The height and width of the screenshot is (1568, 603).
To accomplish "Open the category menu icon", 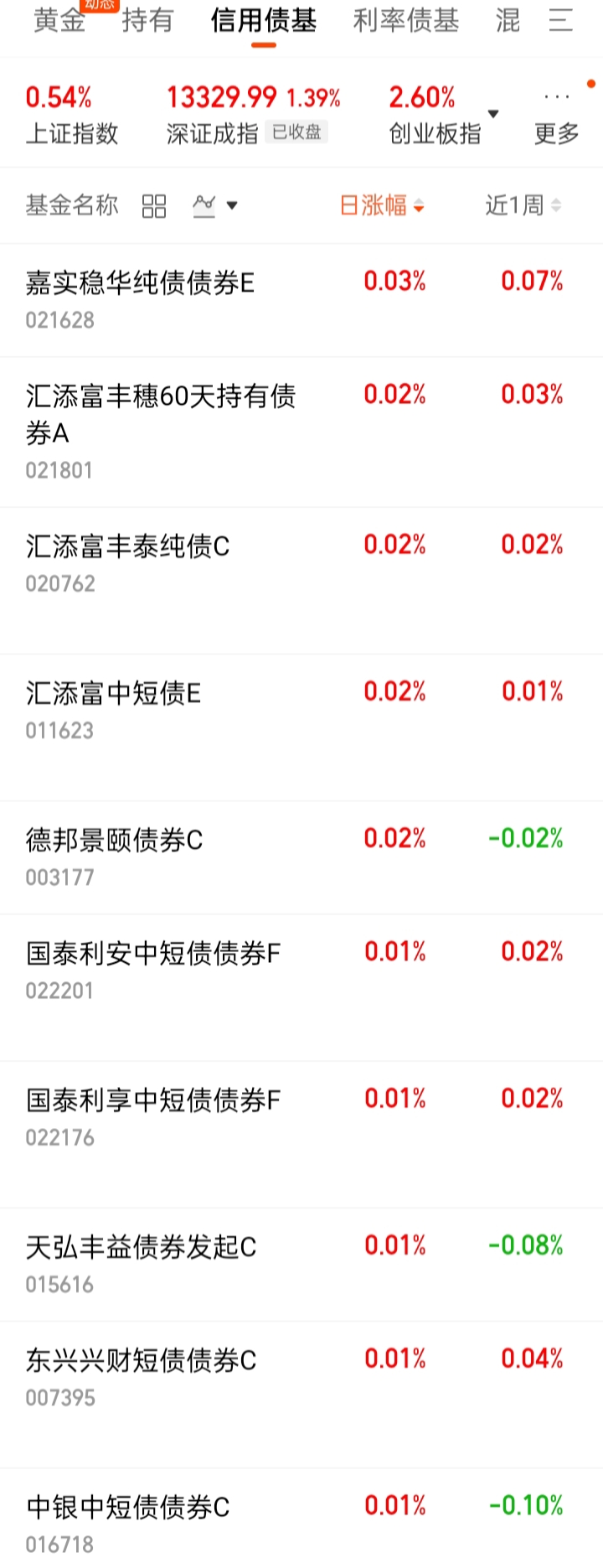I will 560,21.
